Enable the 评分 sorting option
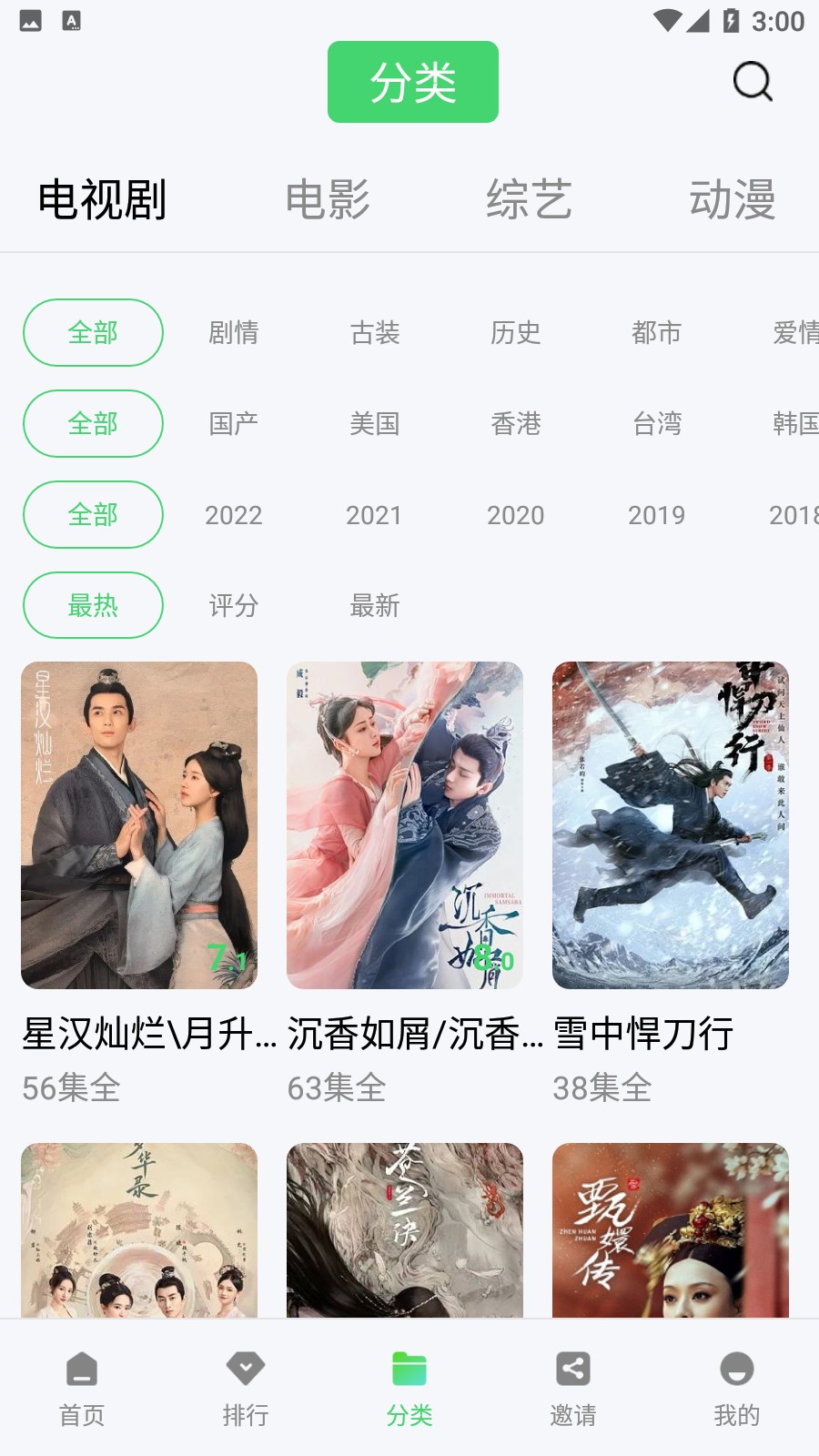Screen dimensions: 819x1456 [235, 605]
